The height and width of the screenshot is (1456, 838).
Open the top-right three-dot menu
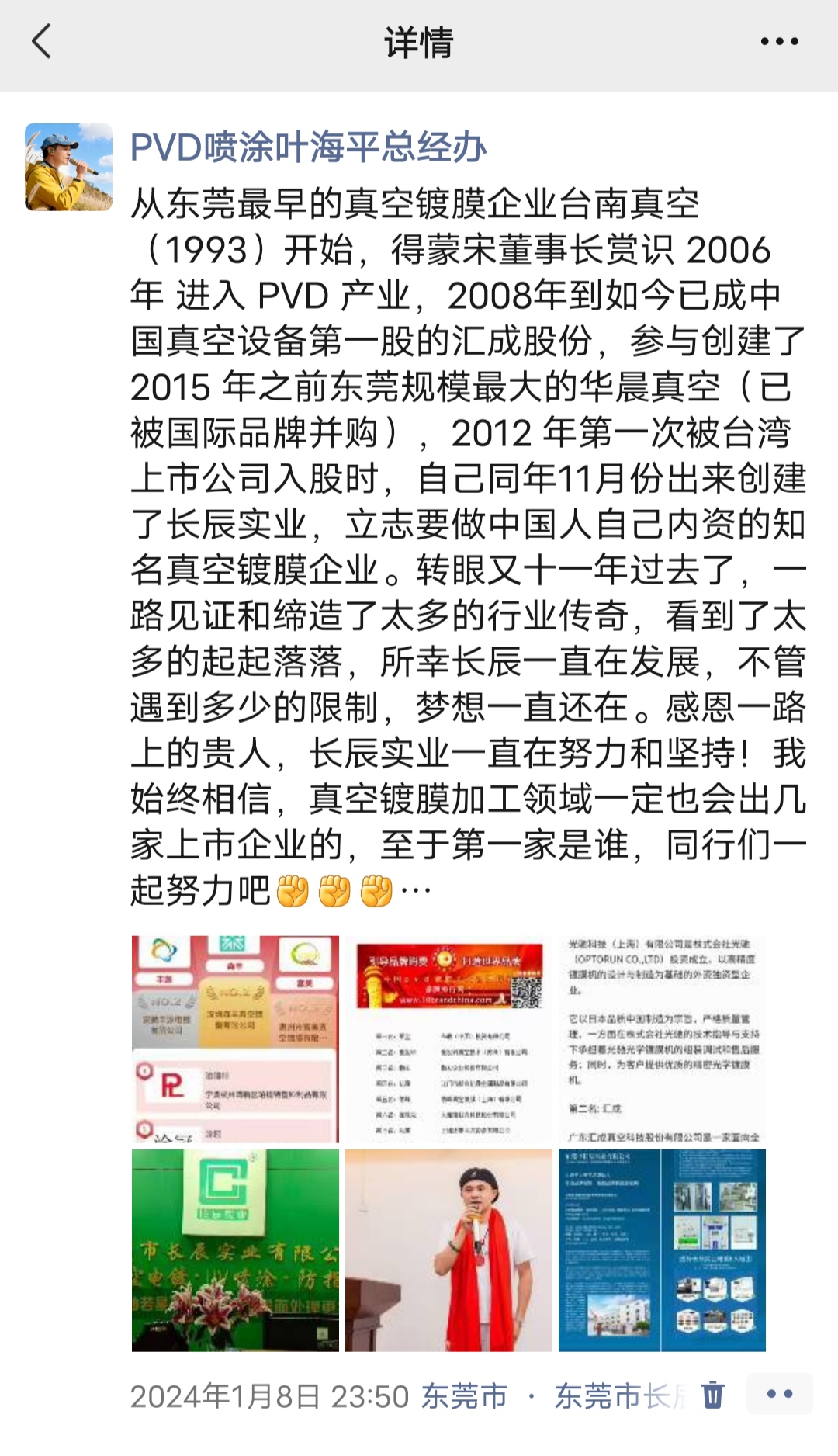tap(779, 42)
